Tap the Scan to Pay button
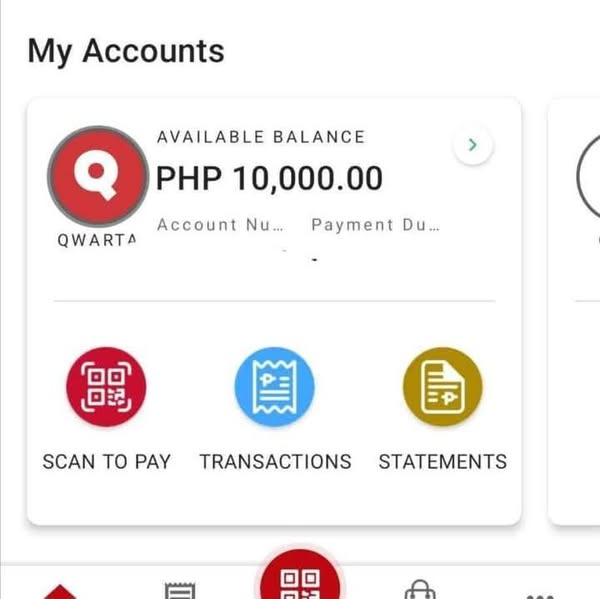600x599 pixels. pos(106,387)
